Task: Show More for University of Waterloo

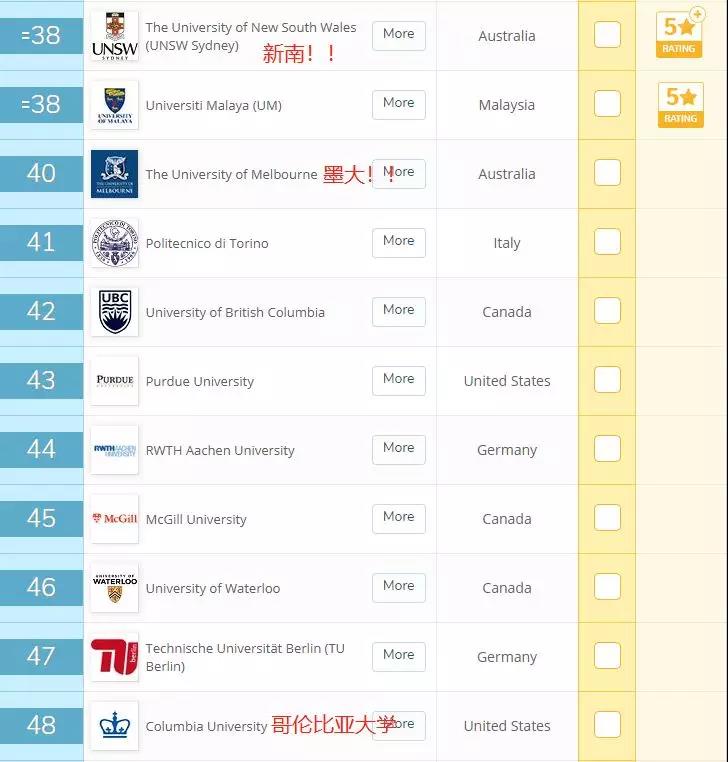Action: (399, 588)
